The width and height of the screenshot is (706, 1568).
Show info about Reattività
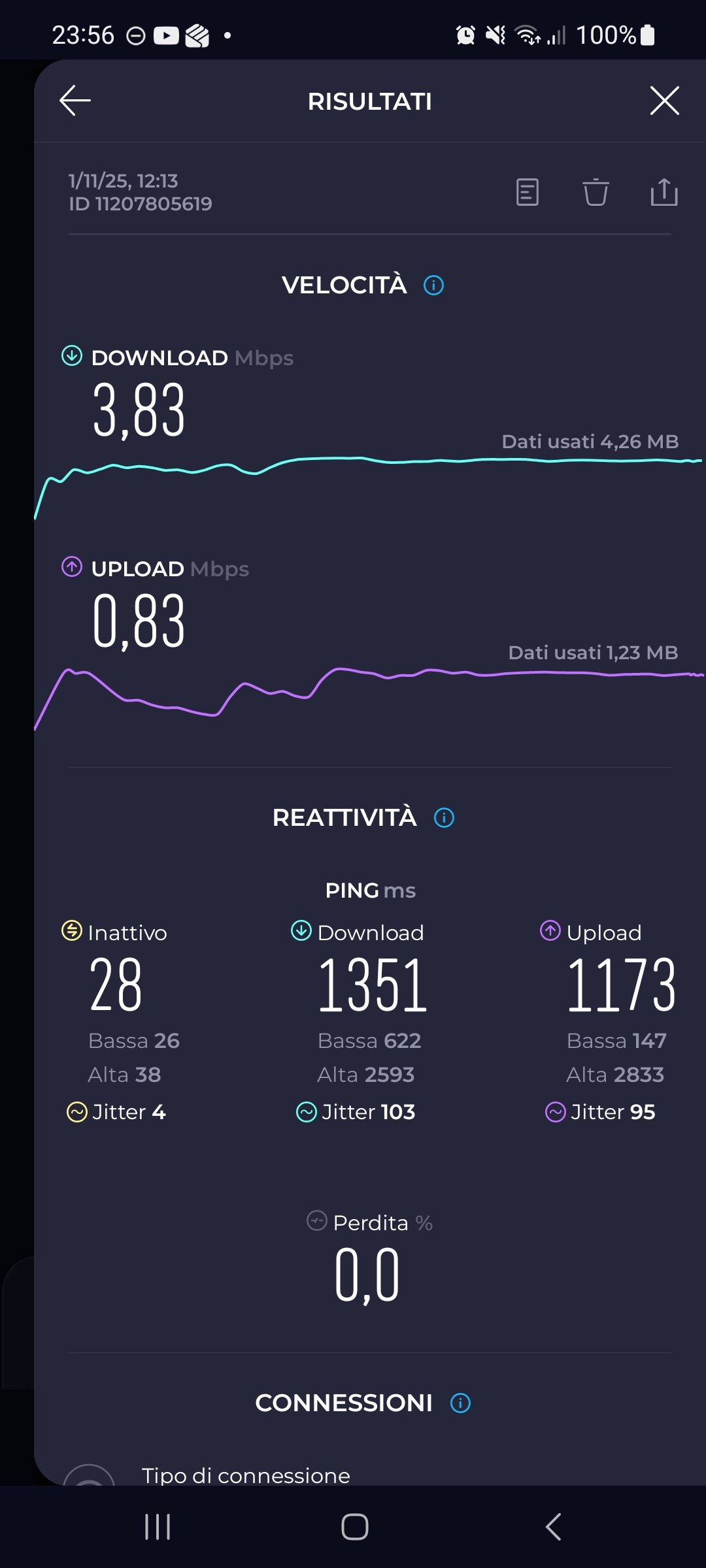444,817
